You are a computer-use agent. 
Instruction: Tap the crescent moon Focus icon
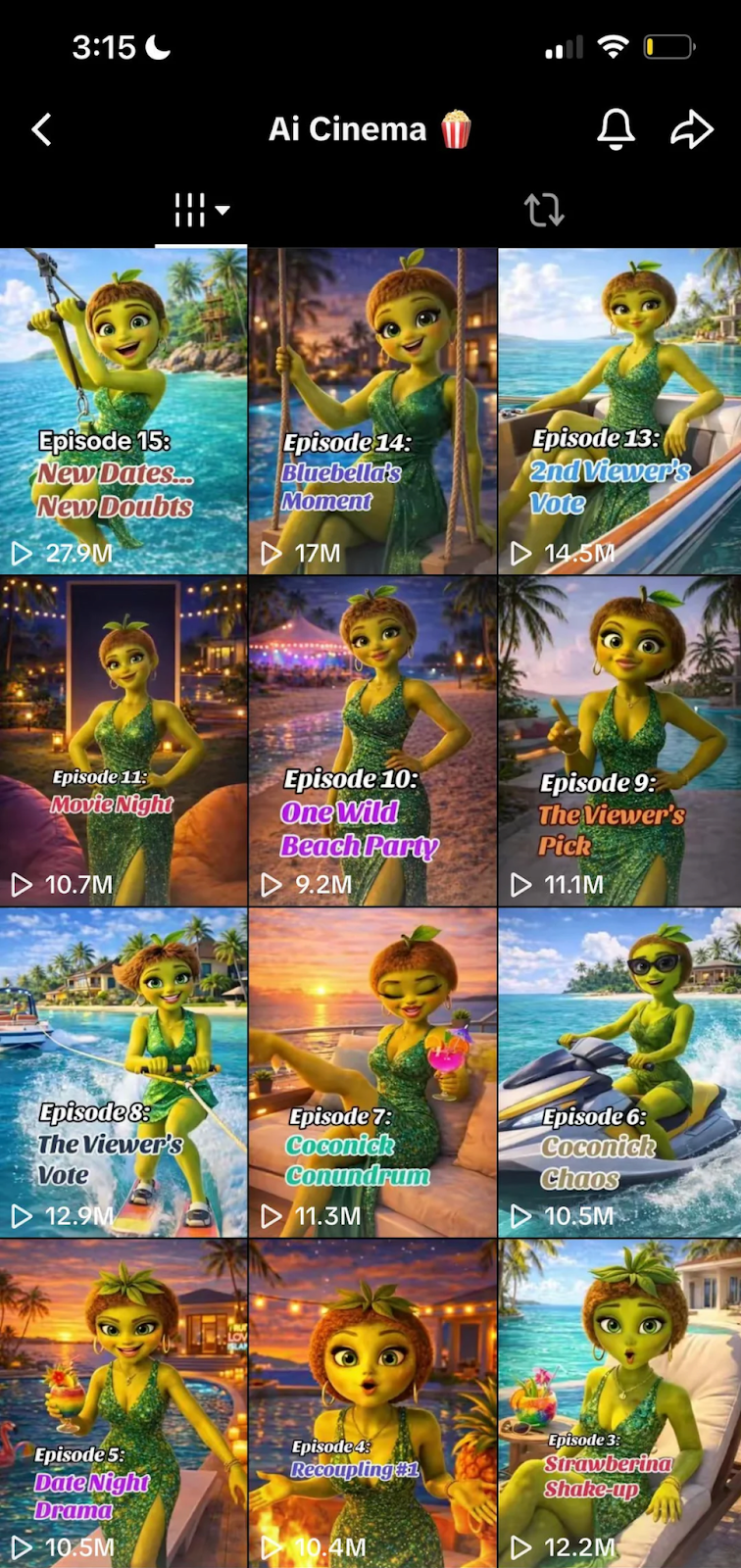pyautogui.click(x=157, y=44)
